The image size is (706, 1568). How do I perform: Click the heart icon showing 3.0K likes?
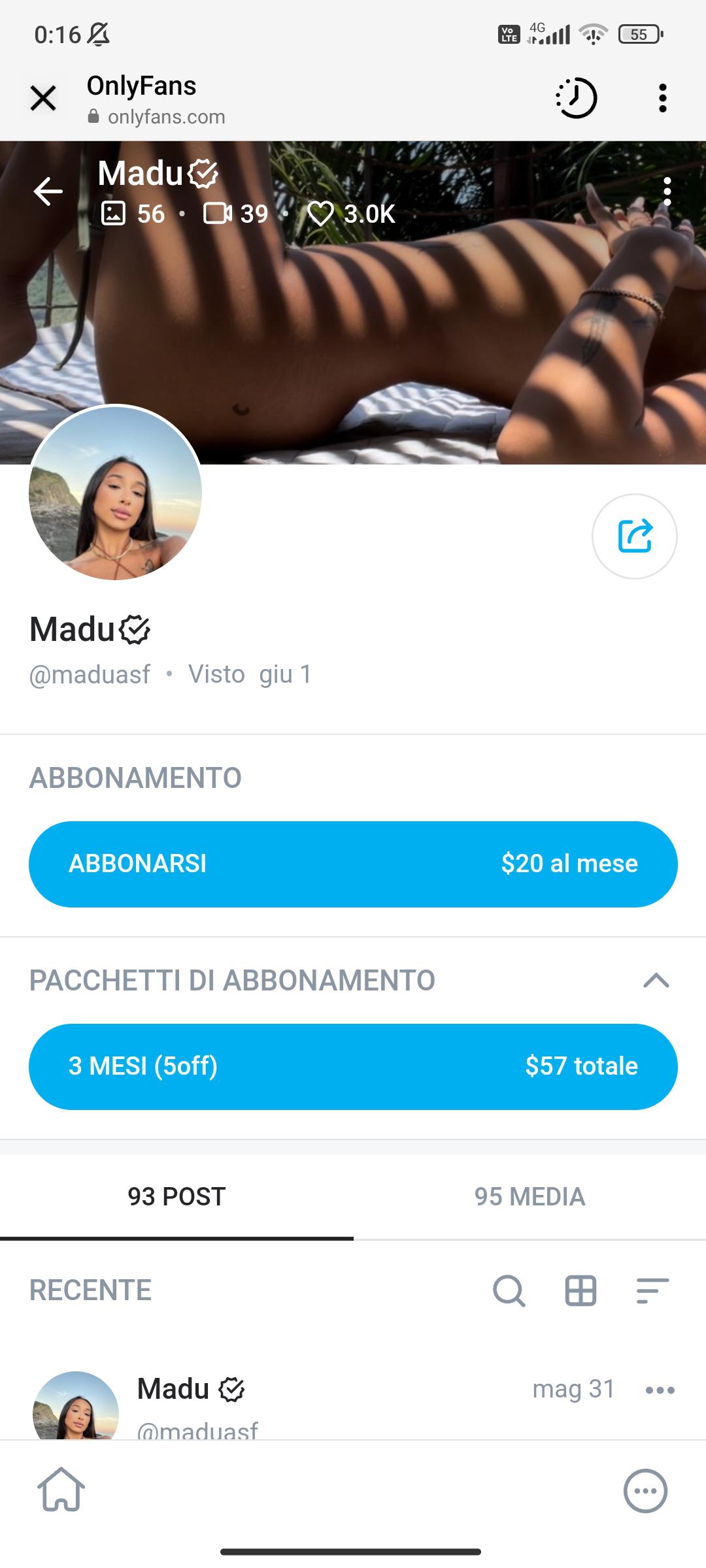pyautogui.click(x=322, y=214)
